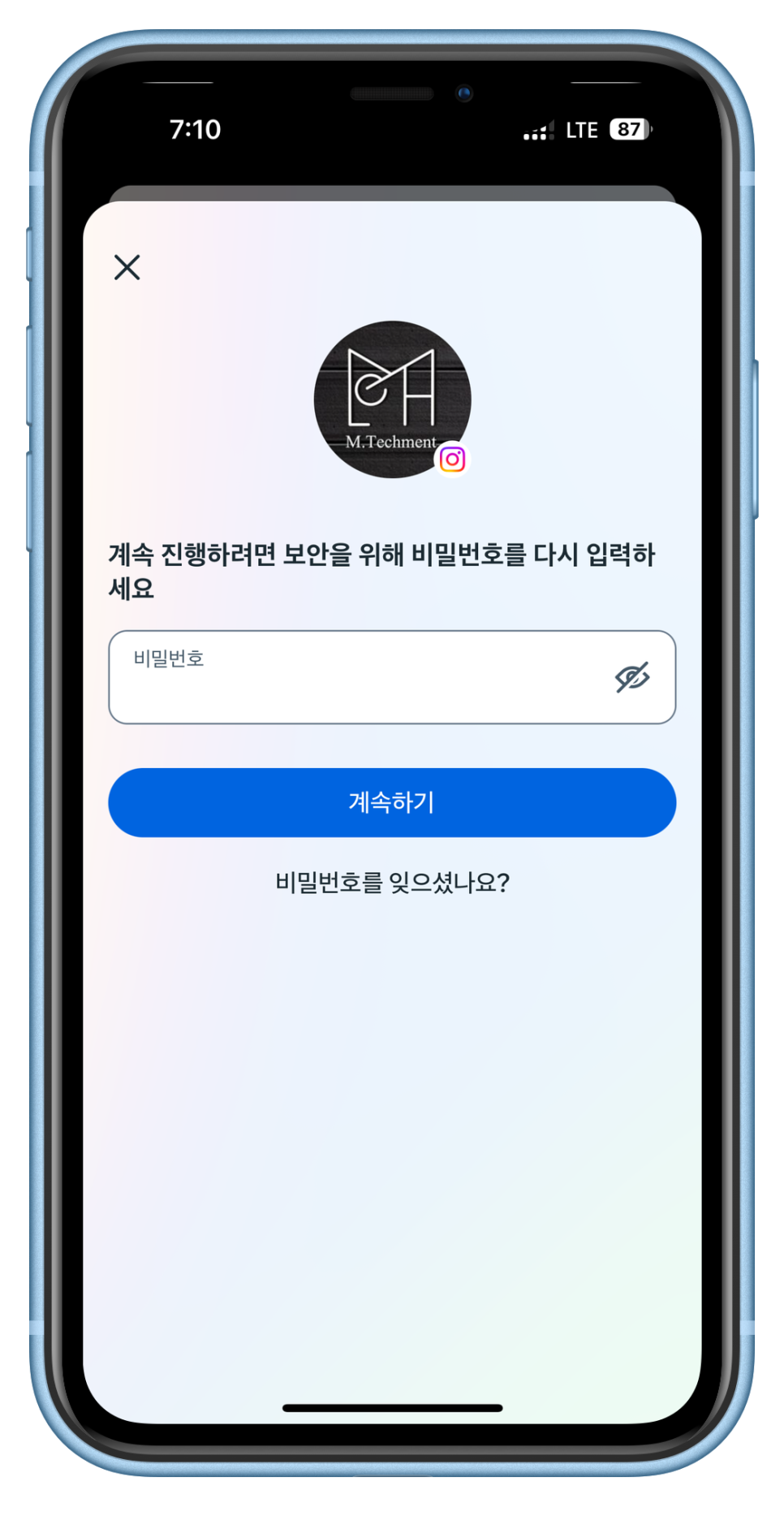Tap the 비밀번호 password field
784x1516 pixels.
pyautogui.click(x=392, y=676)
